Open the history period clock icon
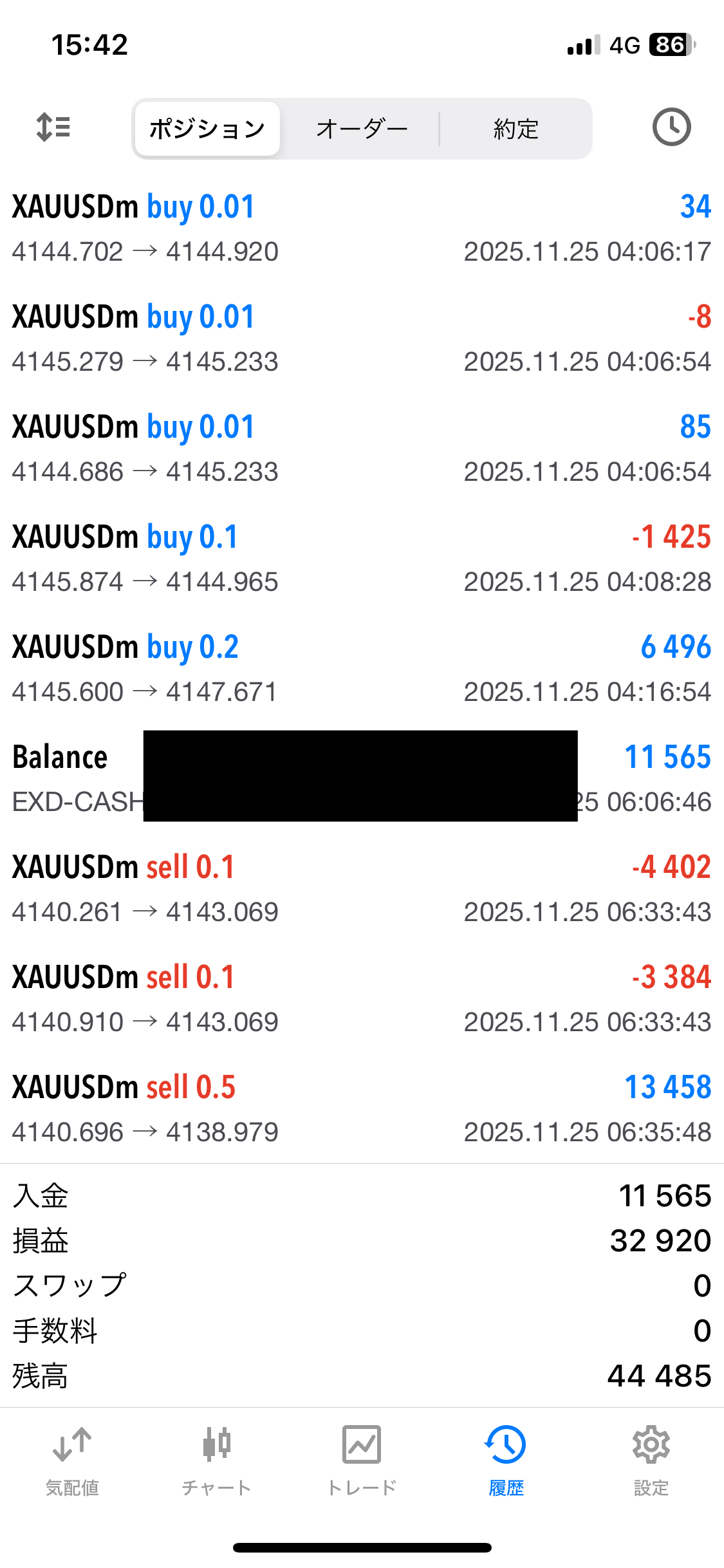 671,127
